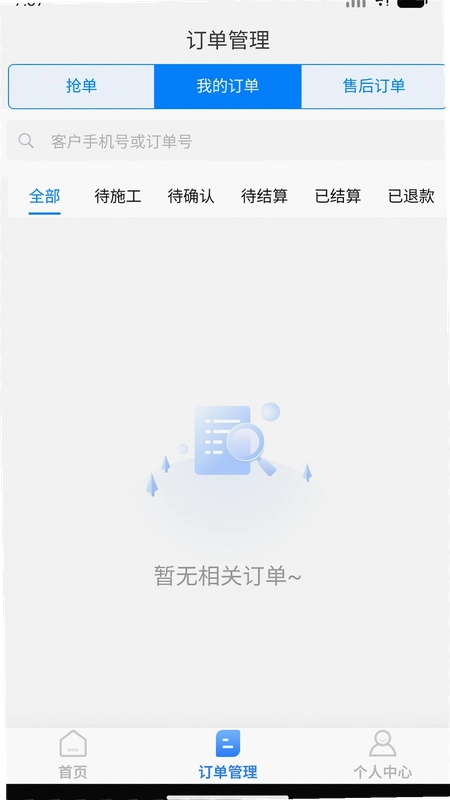
Task: Show 已退款 orders
Action: [x=411, y=196]
